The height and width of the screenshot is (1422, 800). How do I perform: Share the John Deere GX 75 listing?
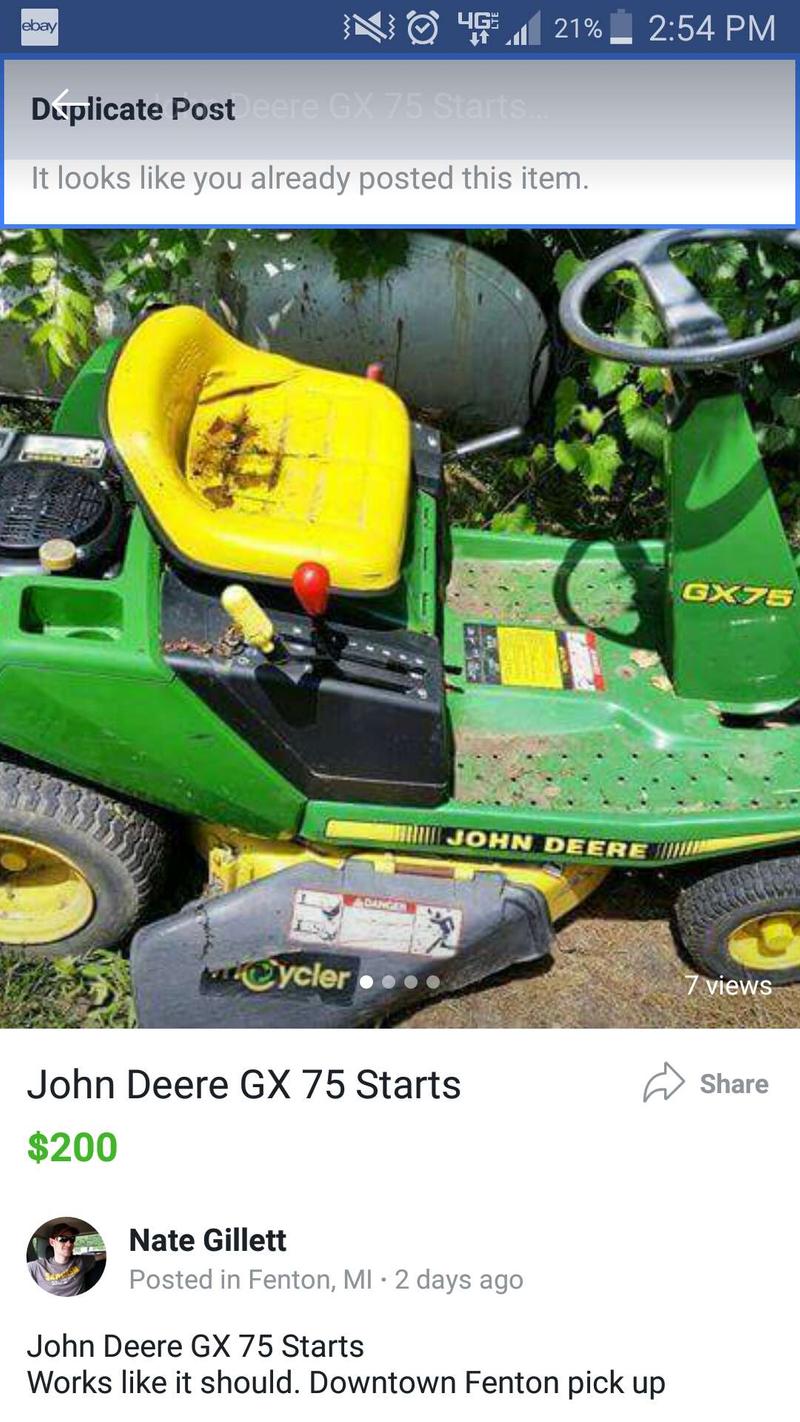coord(706,1084)
